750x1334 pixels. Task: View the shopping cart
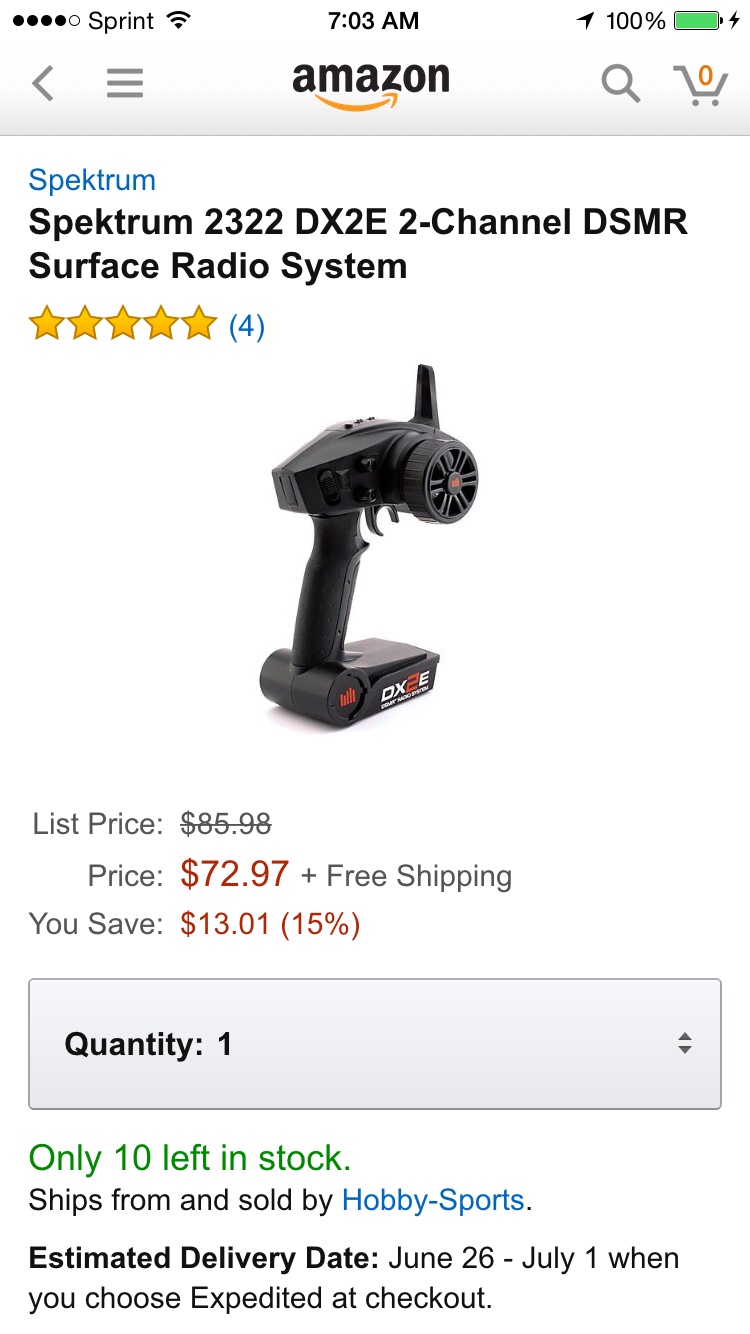(x=701, y=84)
